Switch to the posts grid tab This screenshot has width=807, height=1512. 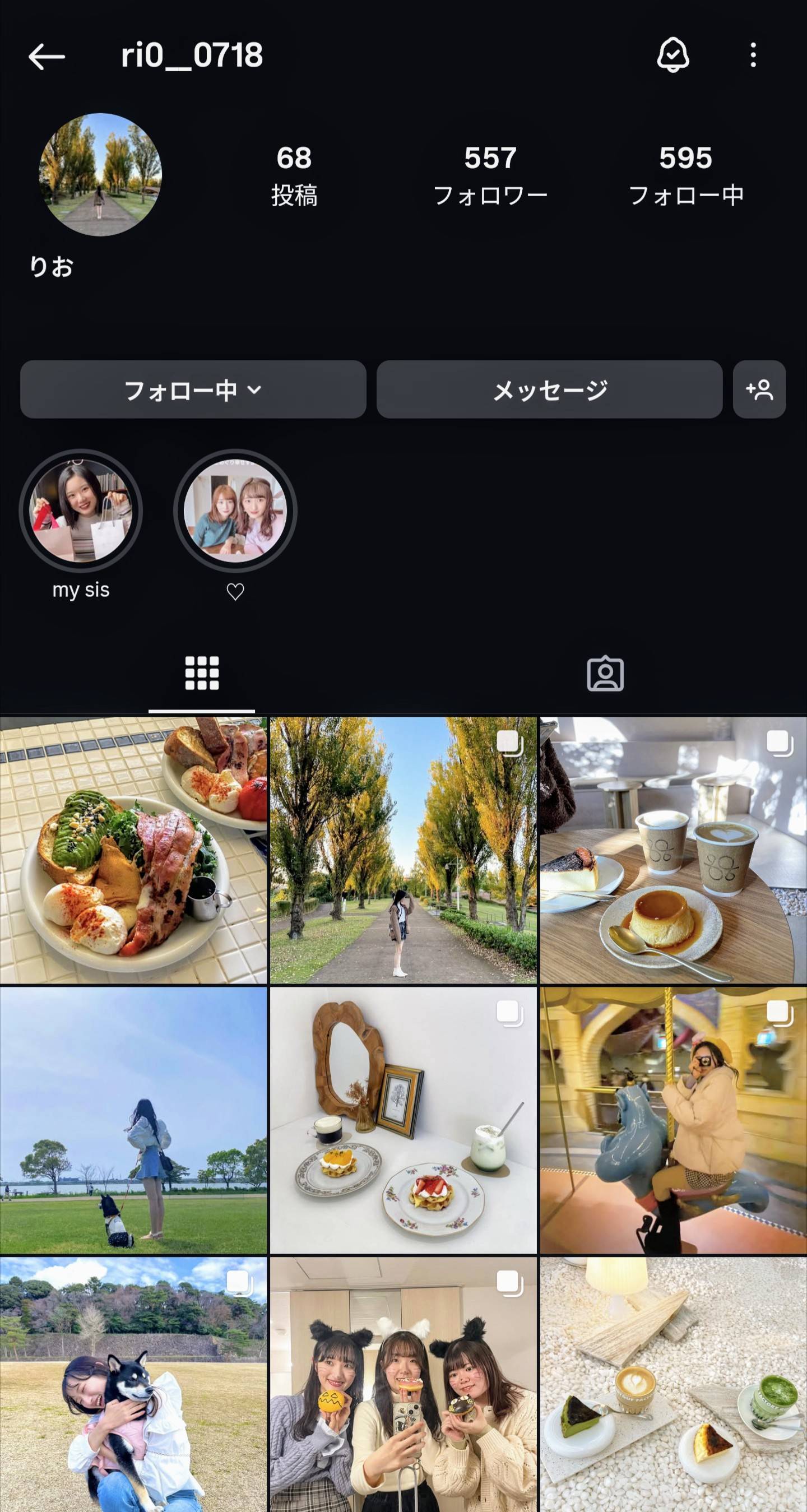click(x=202, y=672)
